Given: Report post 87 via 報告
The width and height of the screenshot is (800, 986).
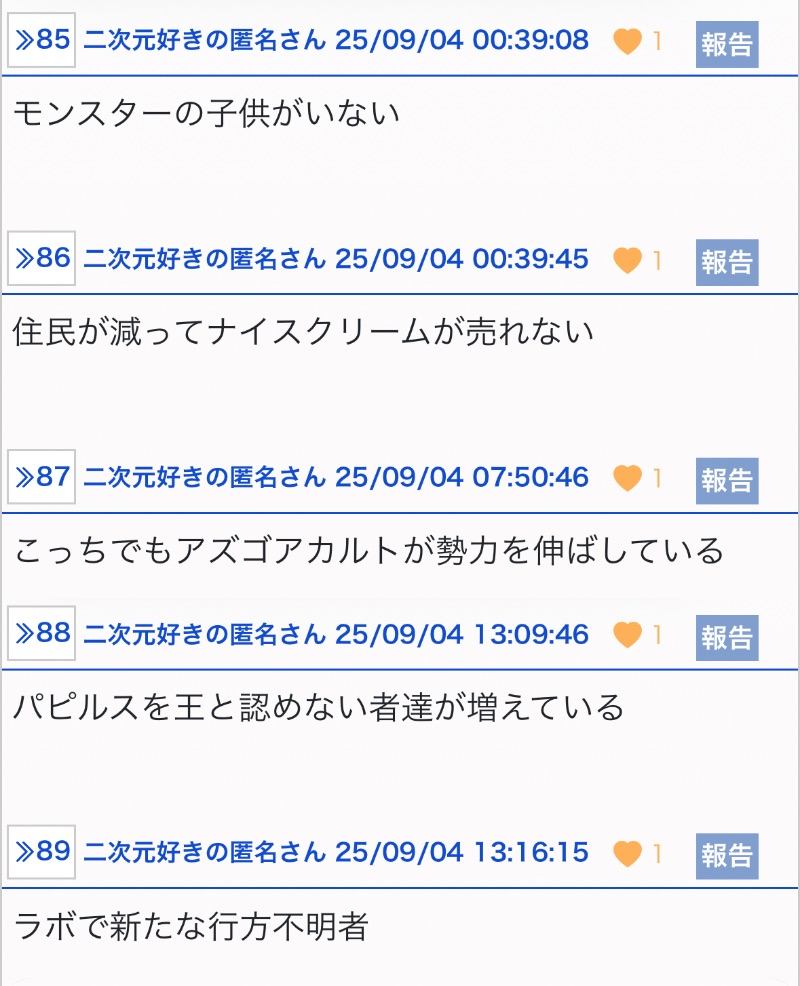Looking at the screenshot, I should pyautogui.click(x=727, y=480).
